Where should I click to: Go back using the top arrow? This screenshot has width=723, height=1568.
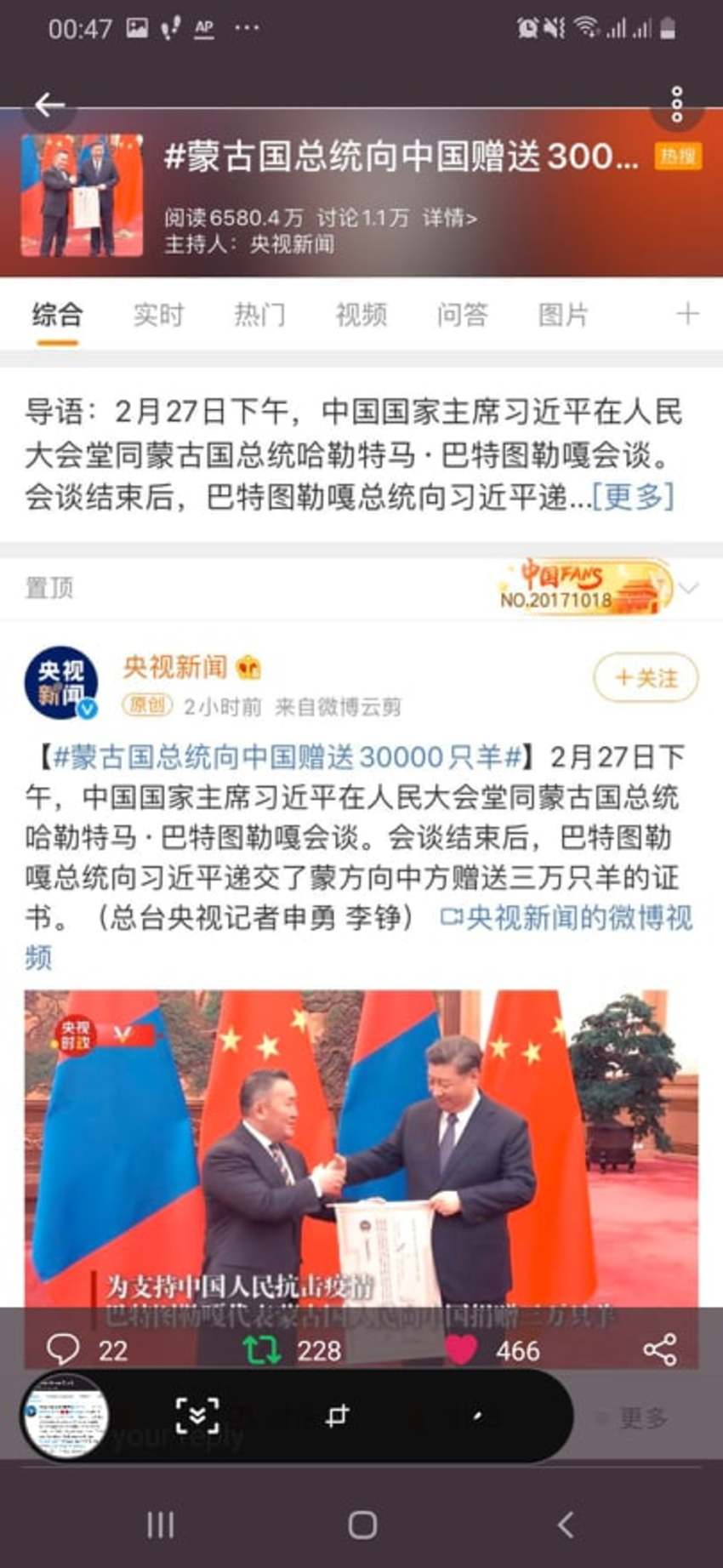(x=49, y=105)
